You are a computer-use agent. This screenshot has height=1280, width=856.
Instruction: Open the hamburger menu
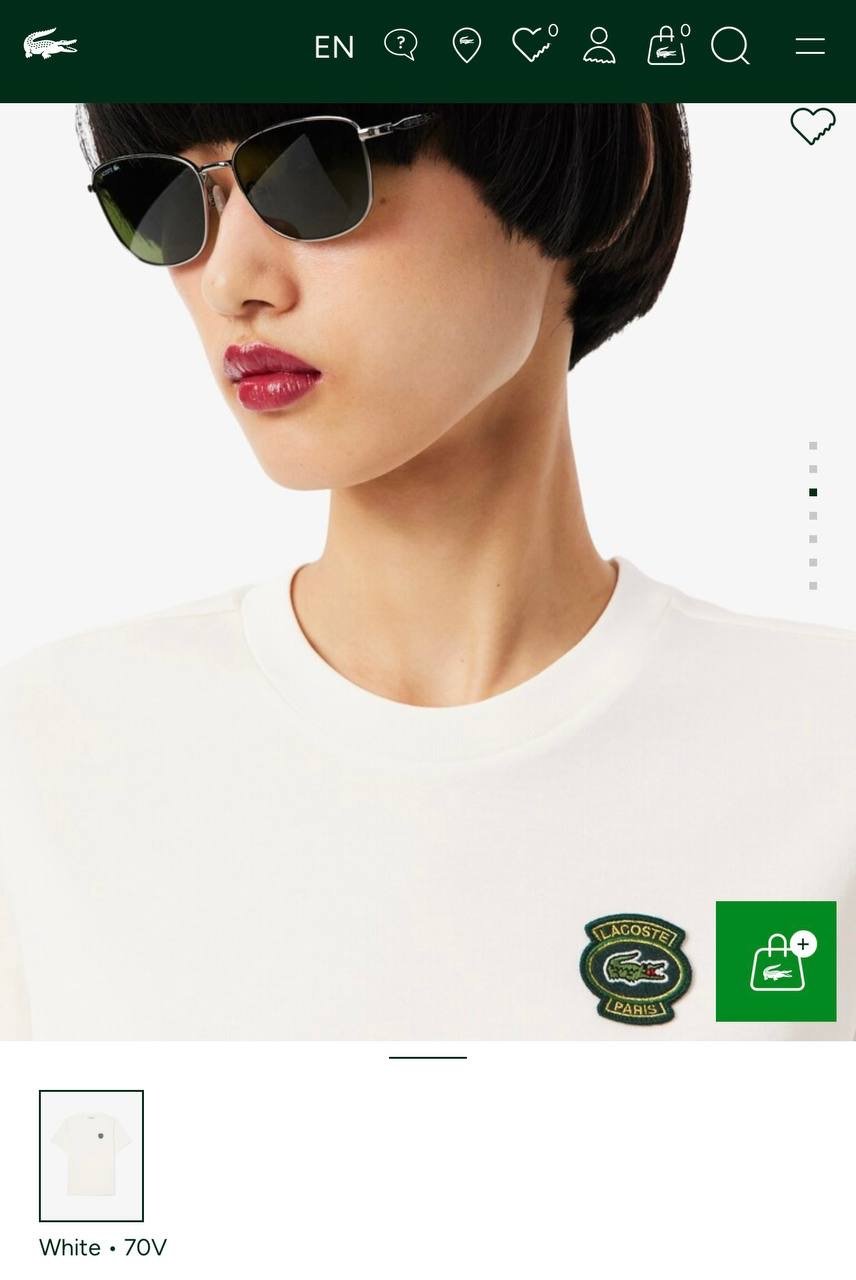point(810,46)
